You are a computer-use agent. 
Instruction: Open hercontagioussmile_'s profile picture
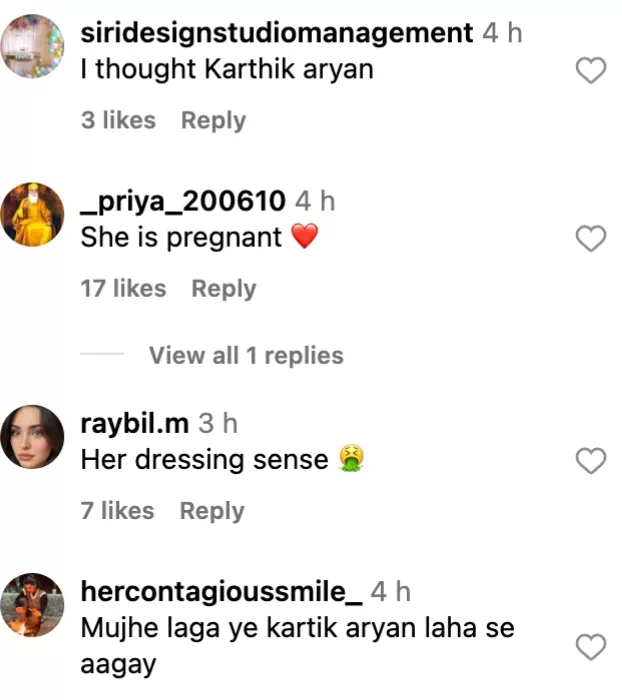click(33, 605)
